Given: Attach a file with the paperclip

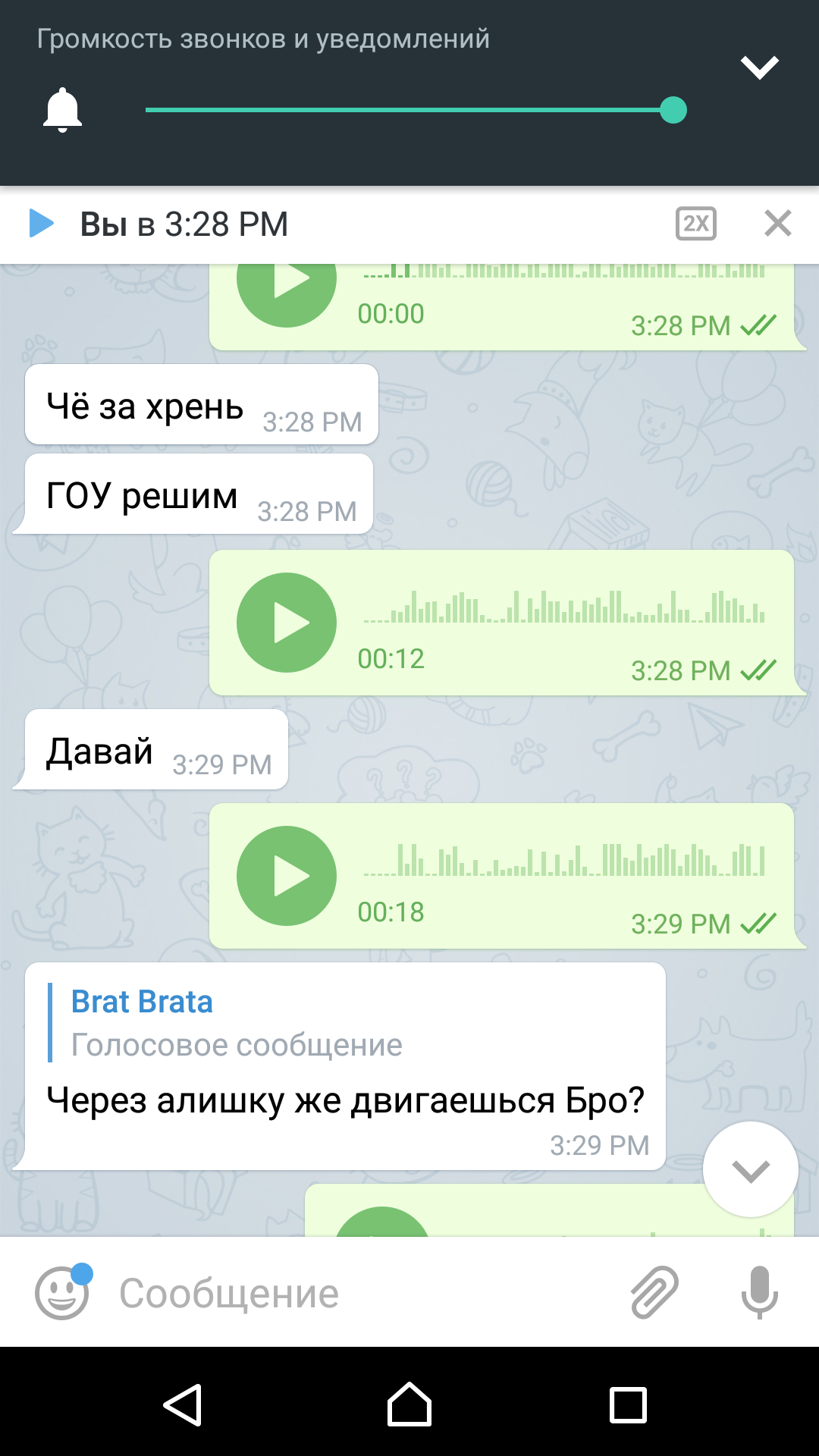Looking at the screenshot, I should pos(654,1292).
